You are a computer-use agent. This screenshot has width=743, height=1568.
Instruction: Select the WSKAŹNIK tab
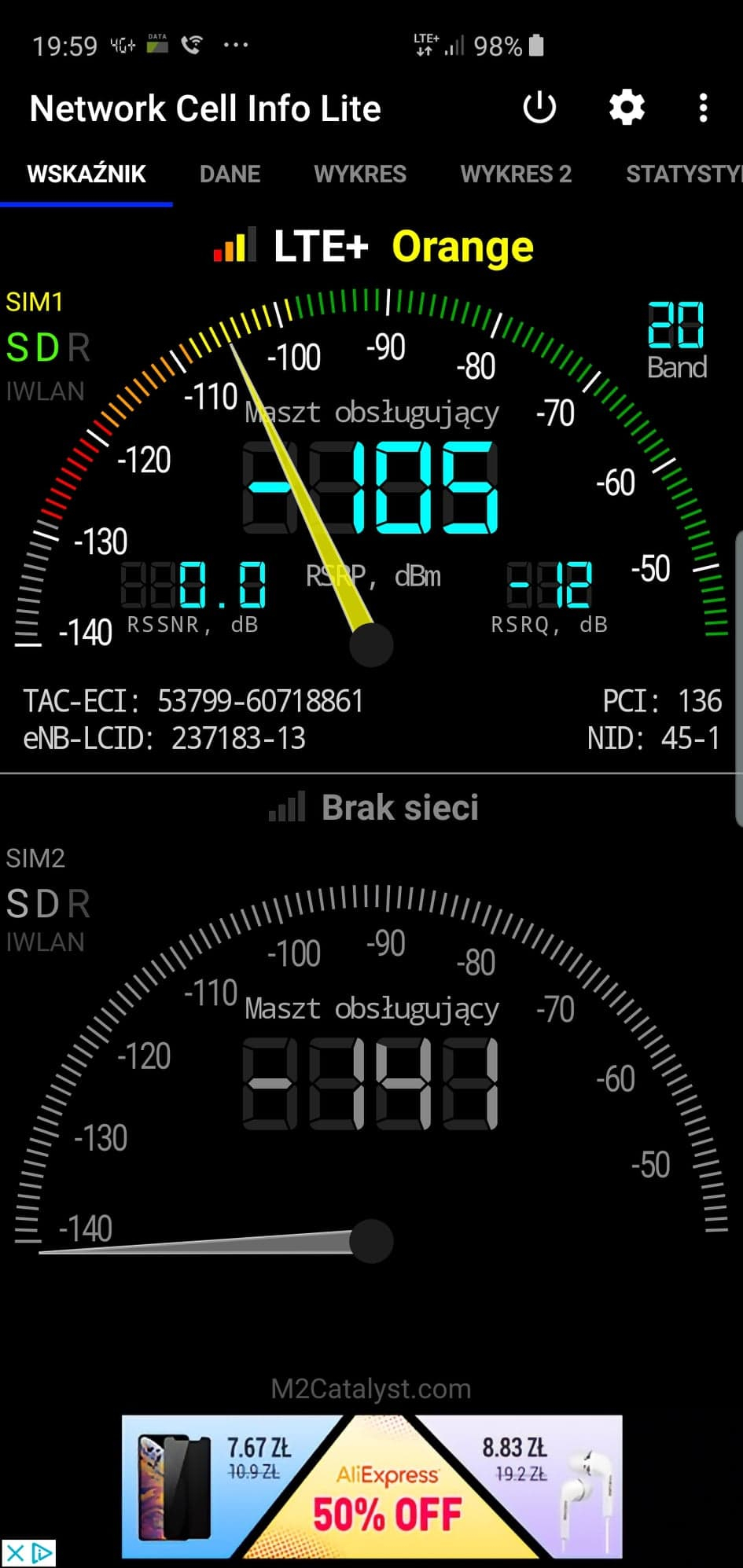(x=86, y=174)
